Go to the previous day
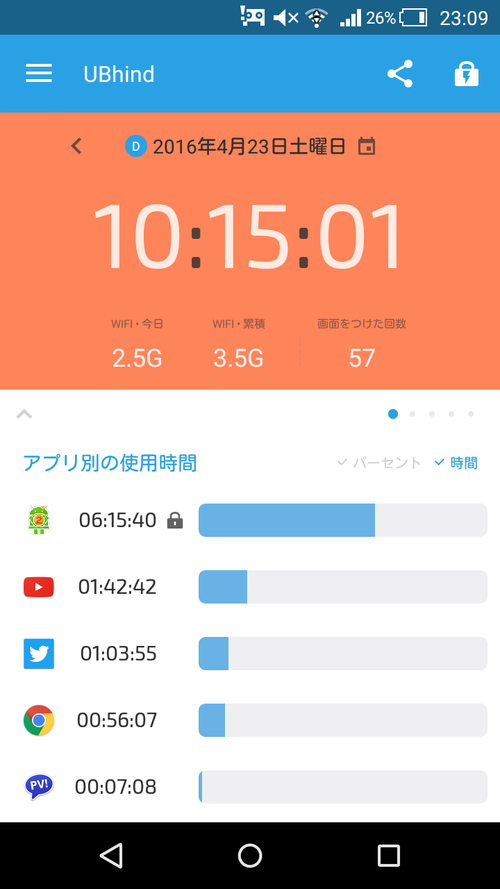Image resolution: width=500 pixels, height=889 pixels. point(76,146)
